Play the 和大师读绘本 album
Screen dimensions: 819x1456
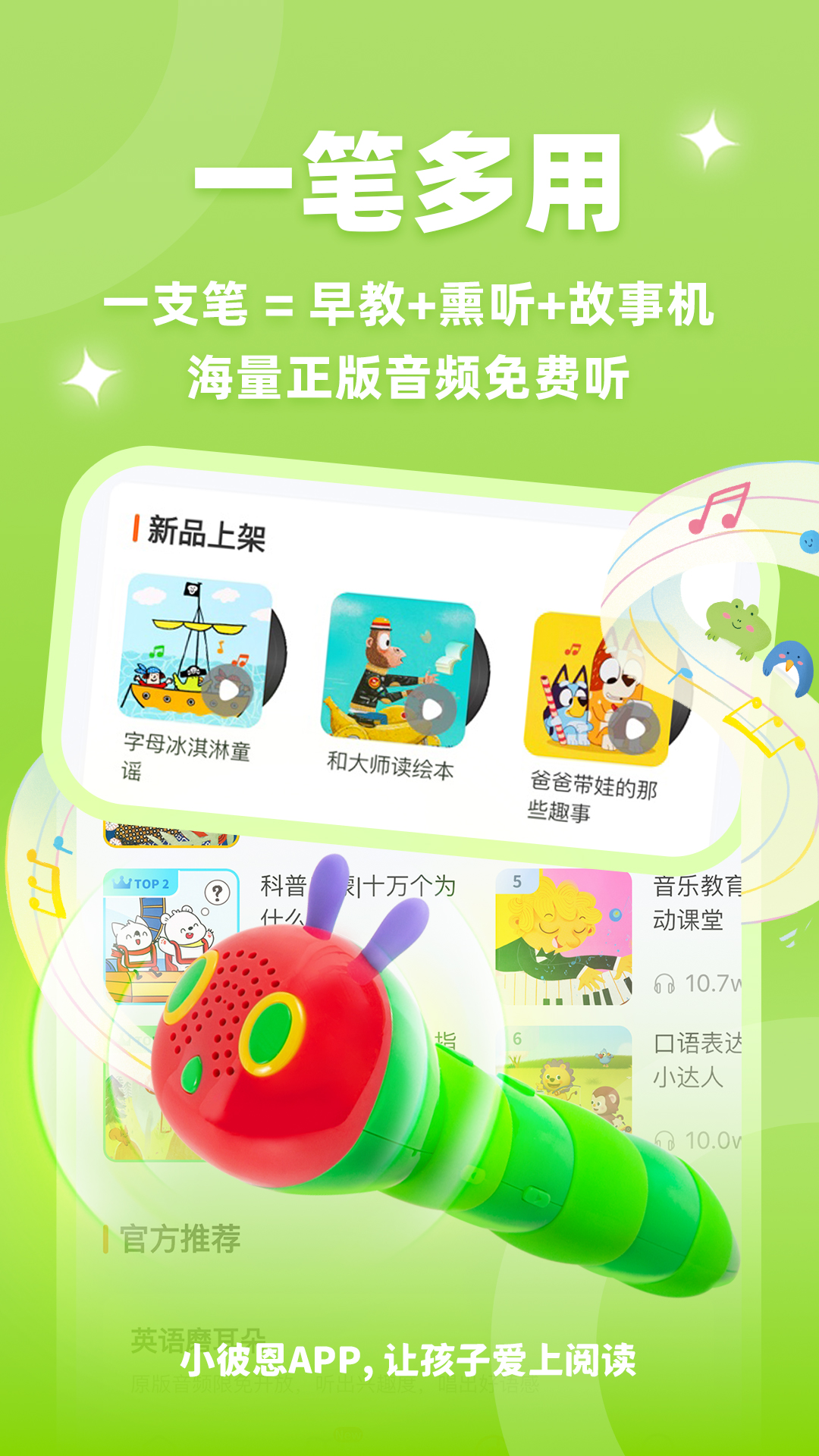pos(432,709)
